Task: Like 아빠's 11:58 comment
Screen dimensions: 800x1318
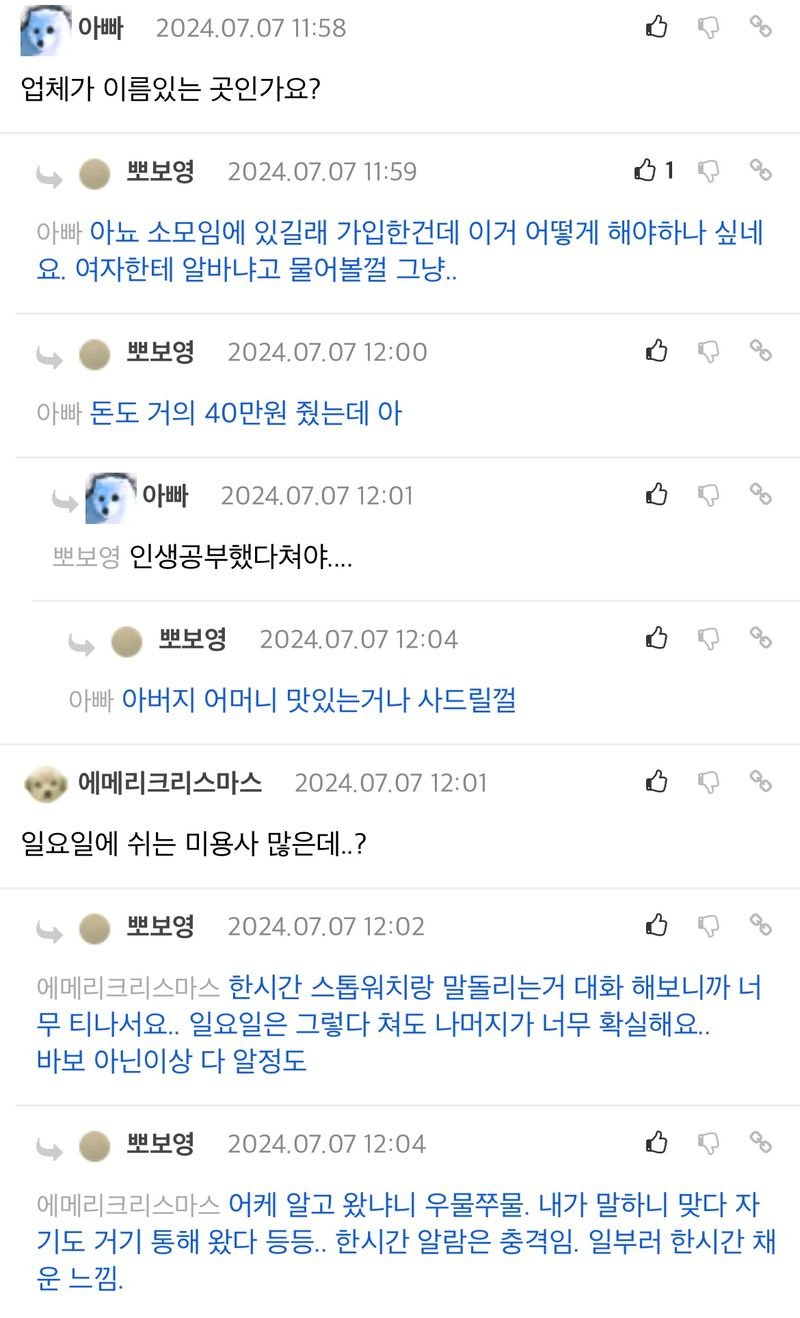Action: click(657, 27)
